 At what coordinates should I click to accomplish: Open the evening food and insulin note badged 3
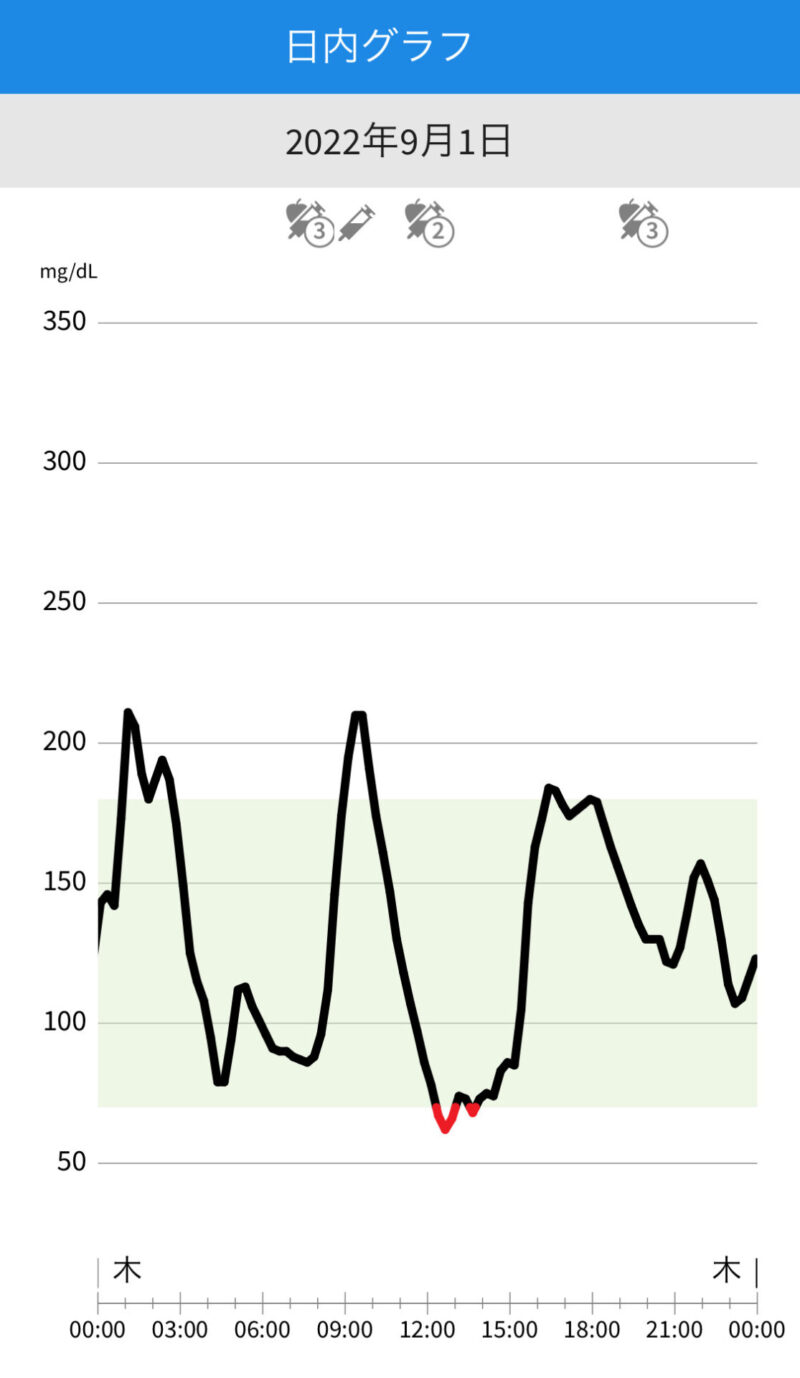click(643, 222)
